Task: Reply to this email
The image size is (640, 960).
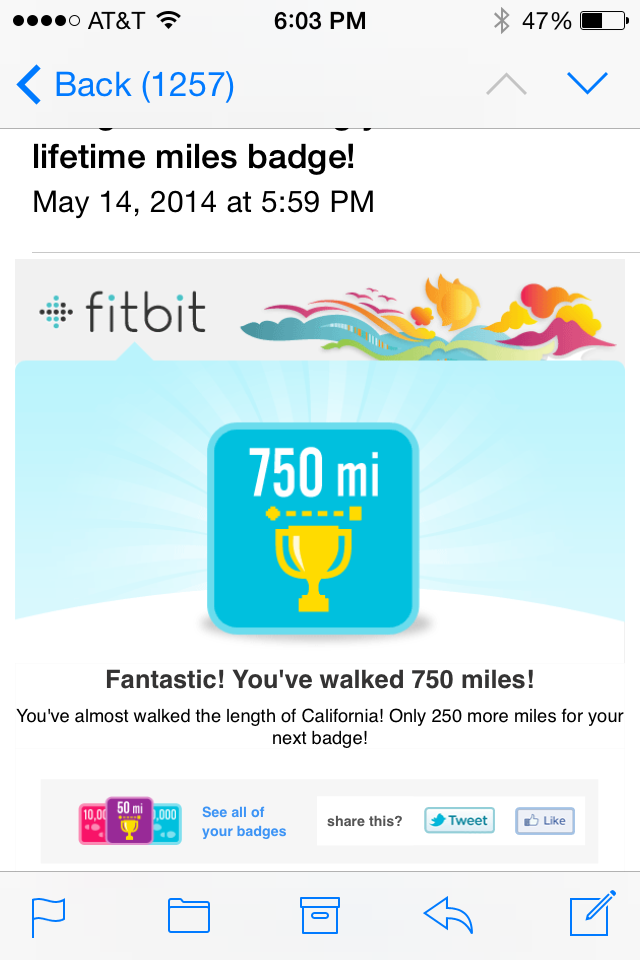Action: (x=448, y=914)
